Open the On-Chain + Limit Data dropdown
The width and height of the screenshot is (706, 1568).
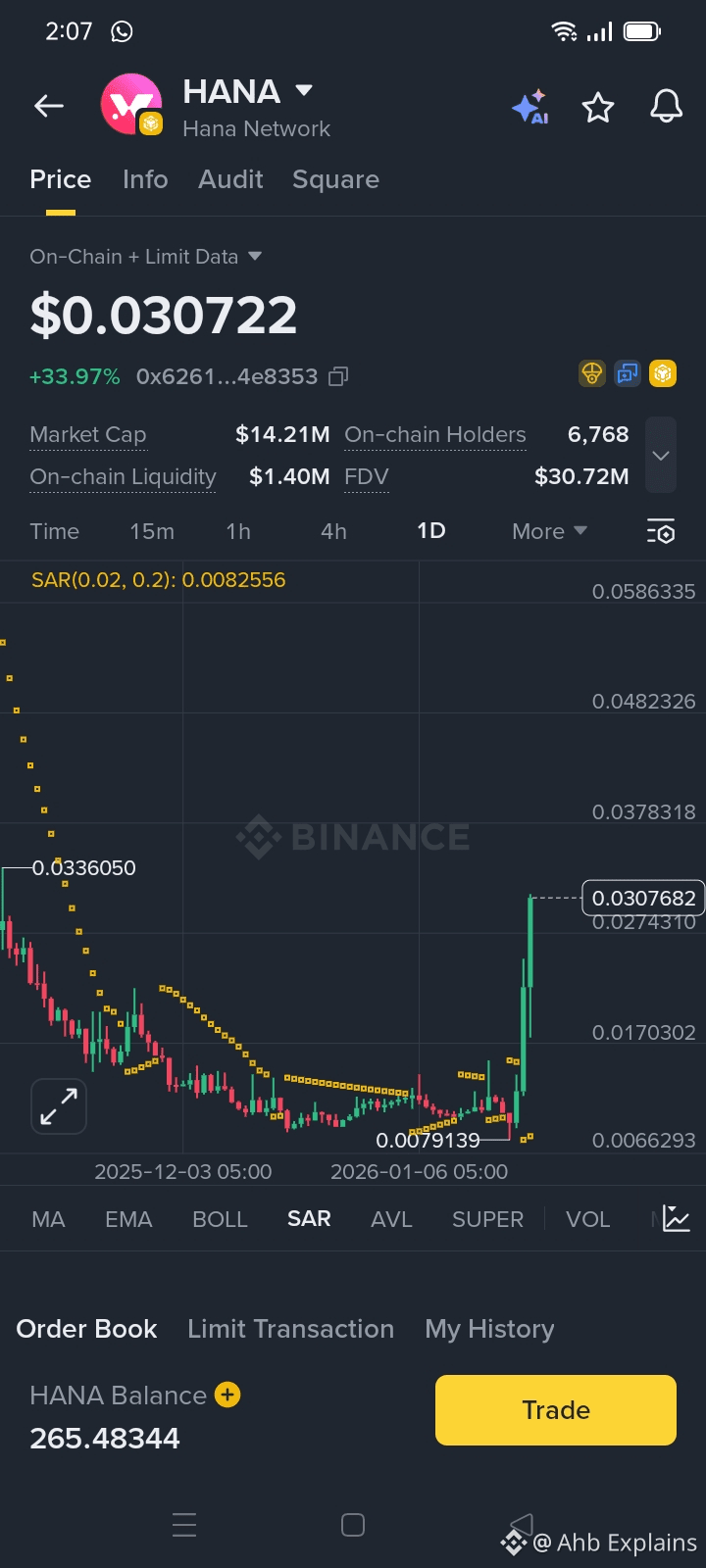pos(146,257)
